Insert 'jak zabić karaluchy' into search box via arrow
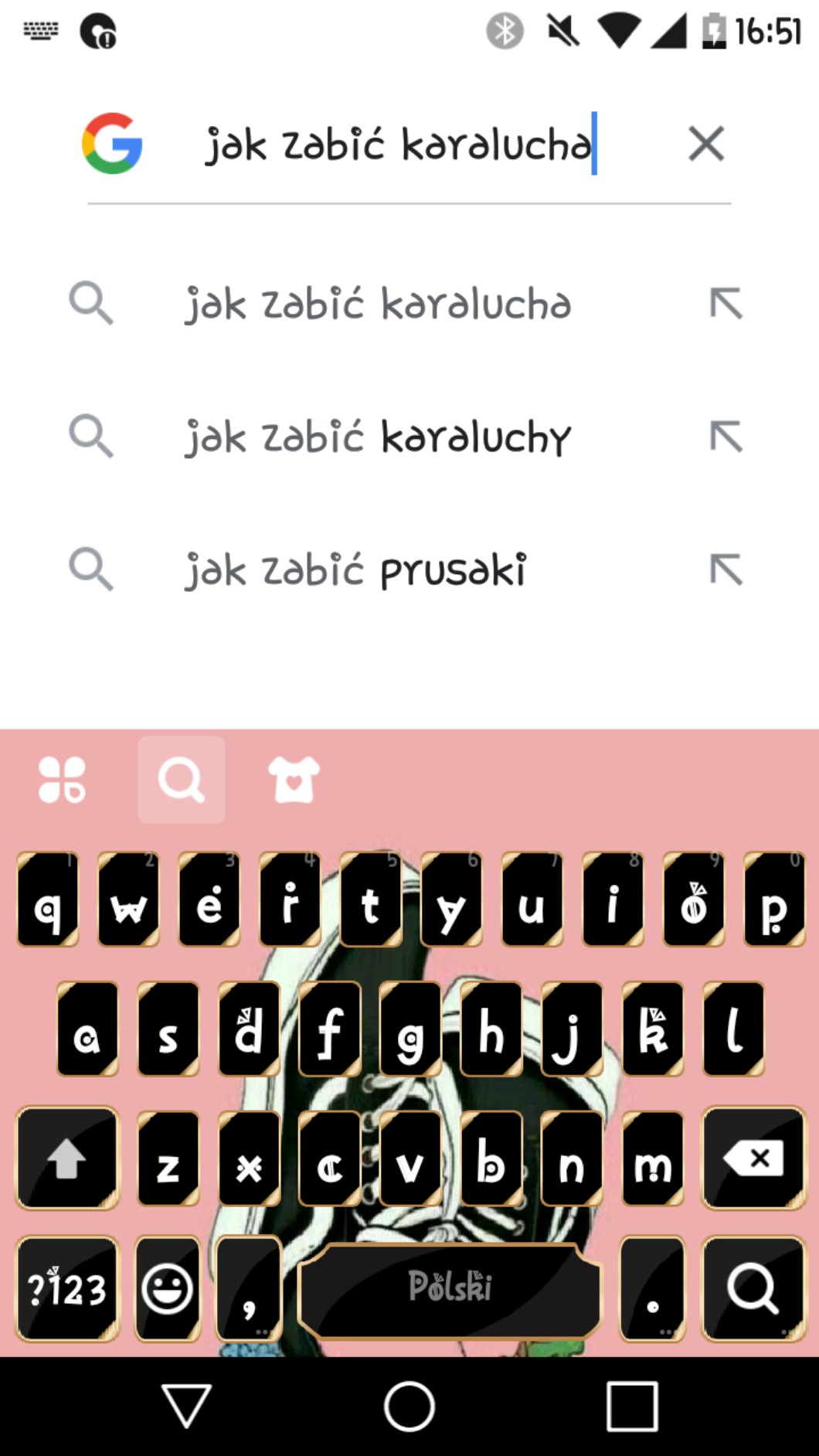819x1456 pixels. click(726, 437)
